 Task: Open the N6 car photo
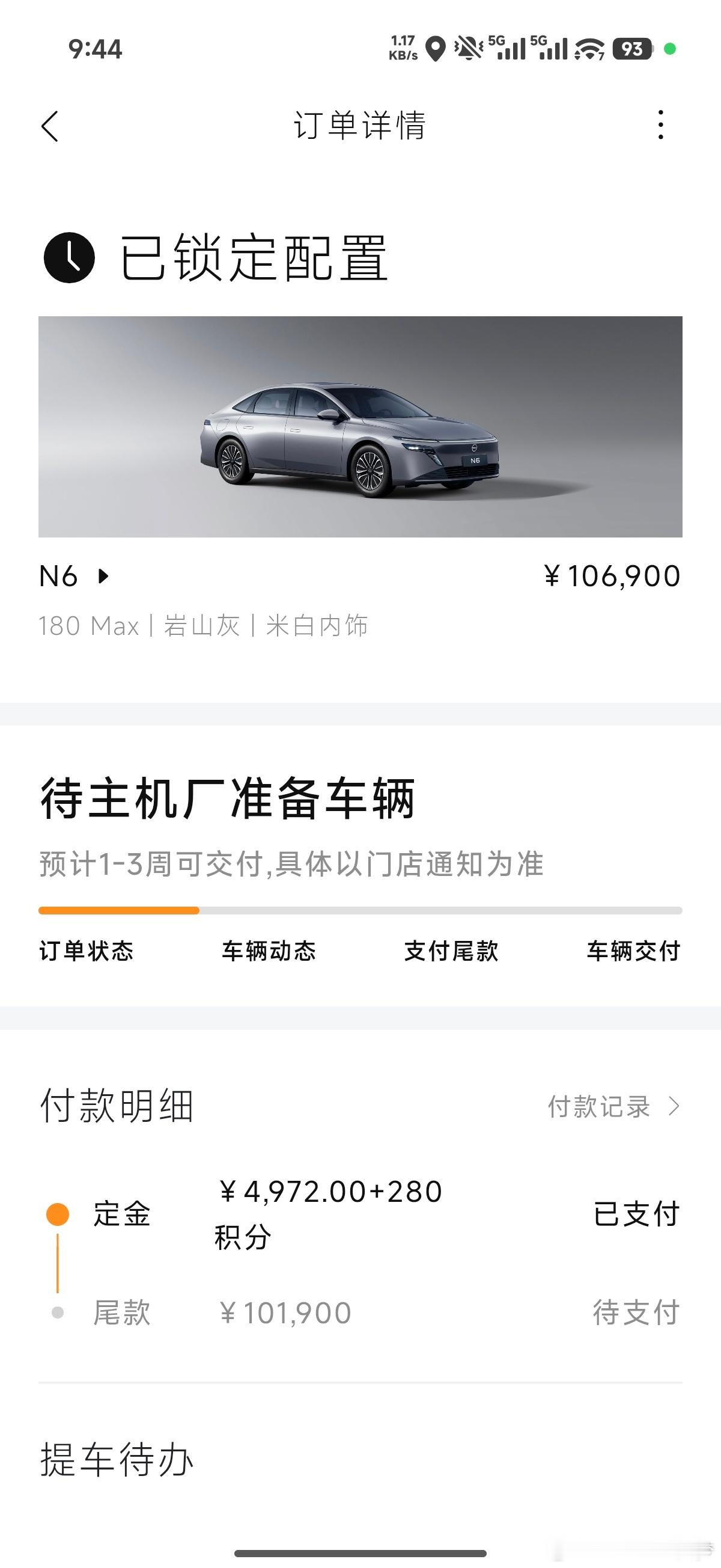[360, 426]
